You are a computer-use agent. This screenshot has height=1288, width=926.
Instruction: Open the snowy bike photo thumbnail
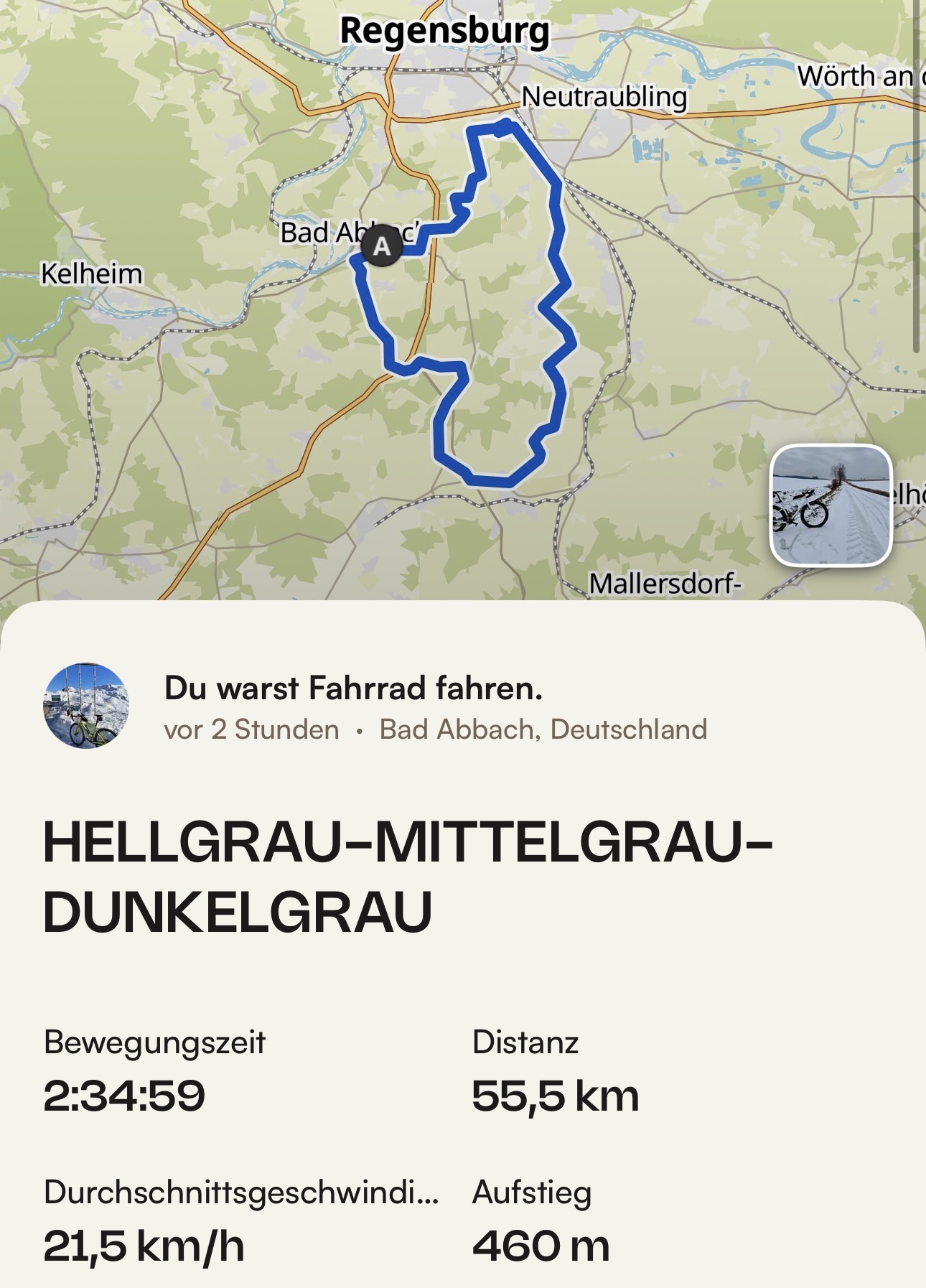[831, 505]
